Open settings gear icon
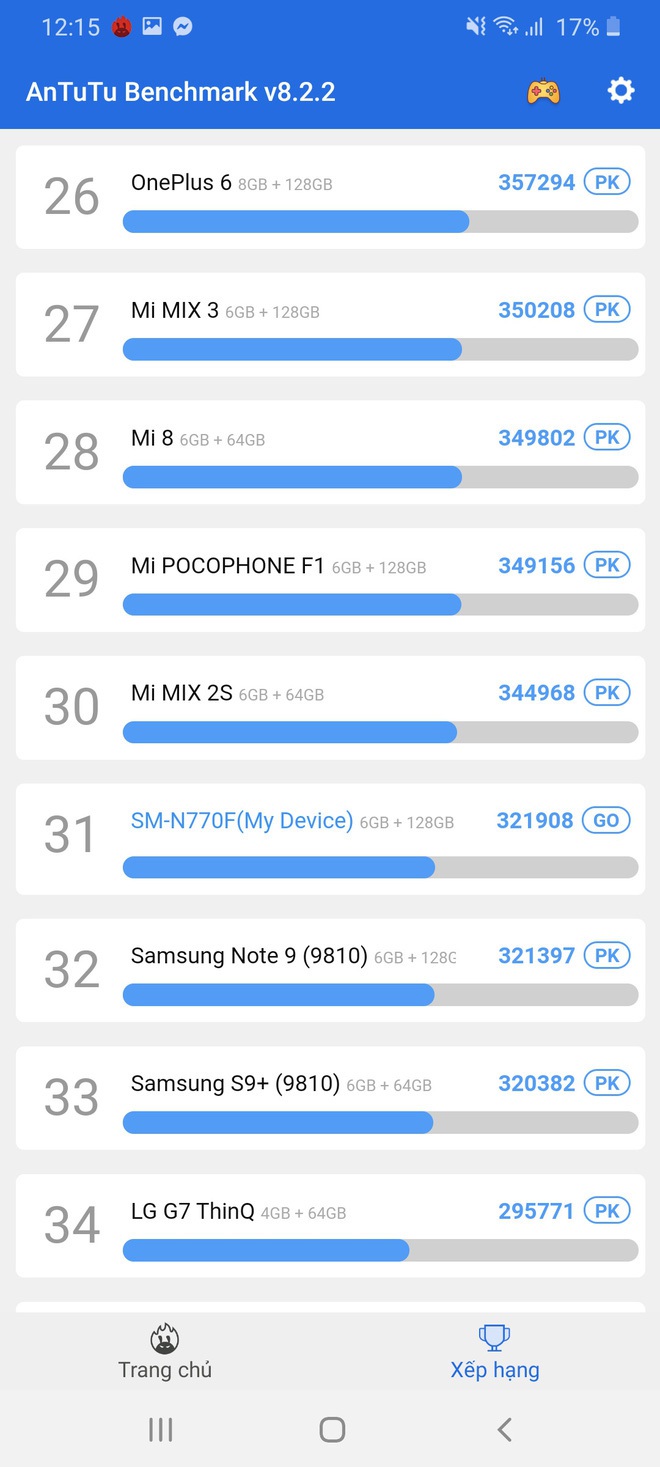The height and width of the screenshot is (1467, 660). pos(621,91)
